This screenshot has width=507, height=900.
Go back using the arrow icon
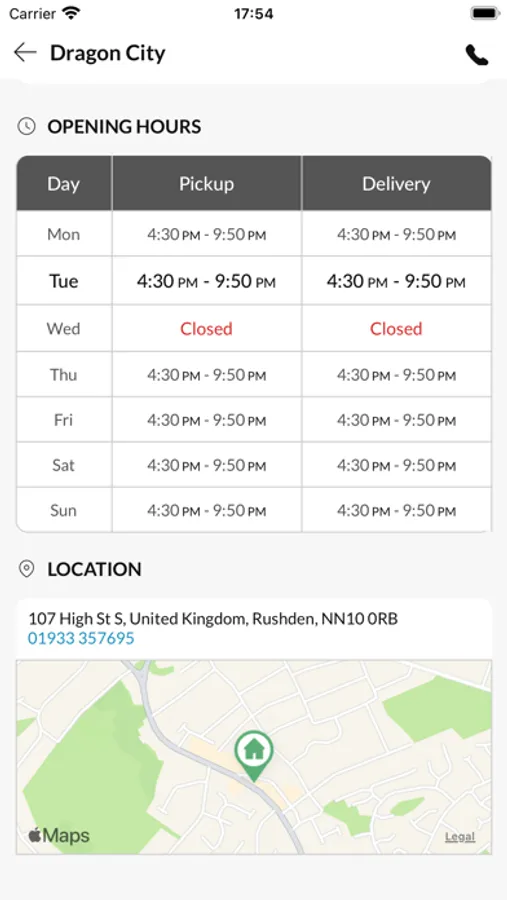(x=25, y=53)
